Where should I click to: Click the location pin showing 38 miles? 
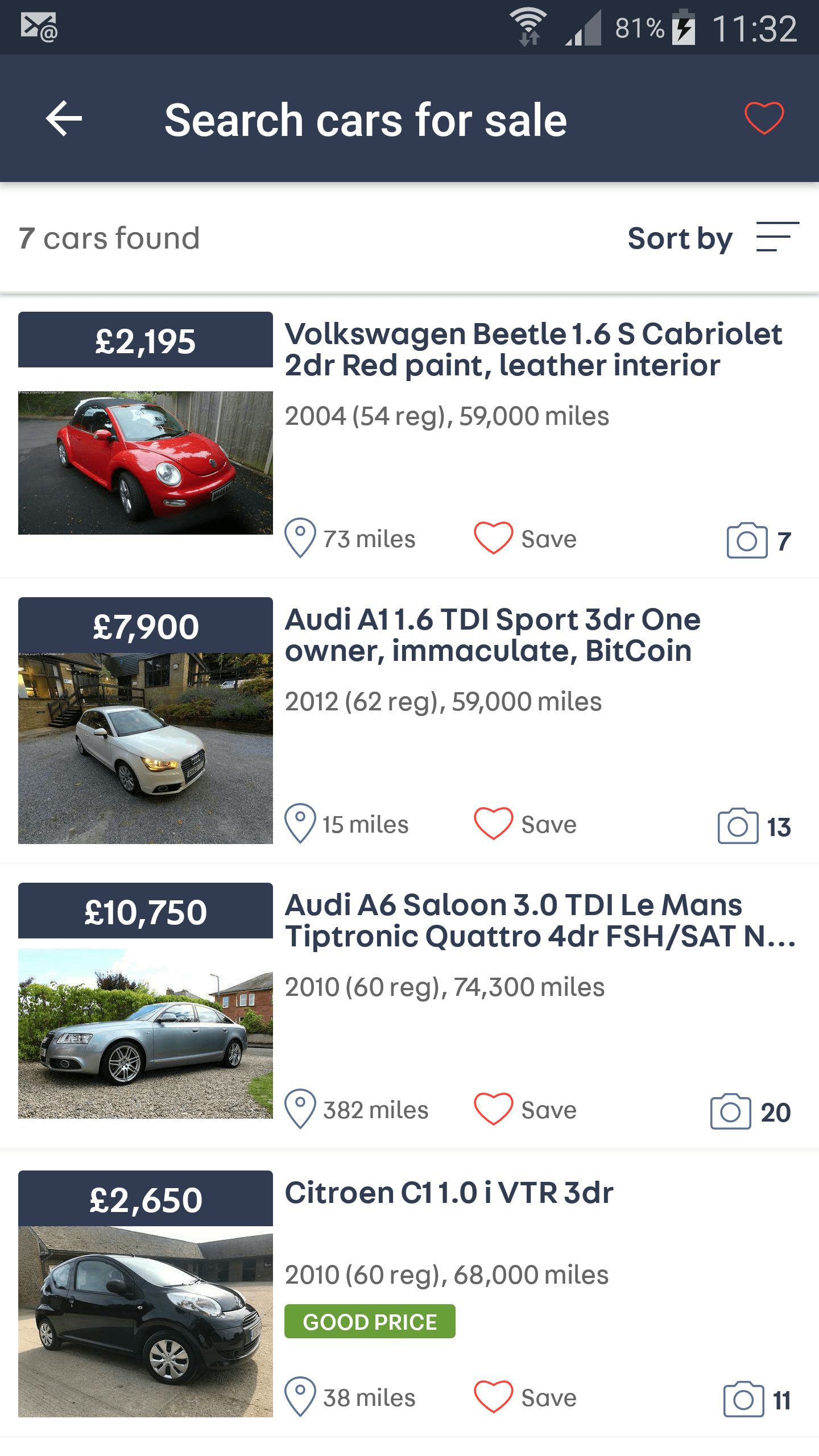click(301, 1397)
